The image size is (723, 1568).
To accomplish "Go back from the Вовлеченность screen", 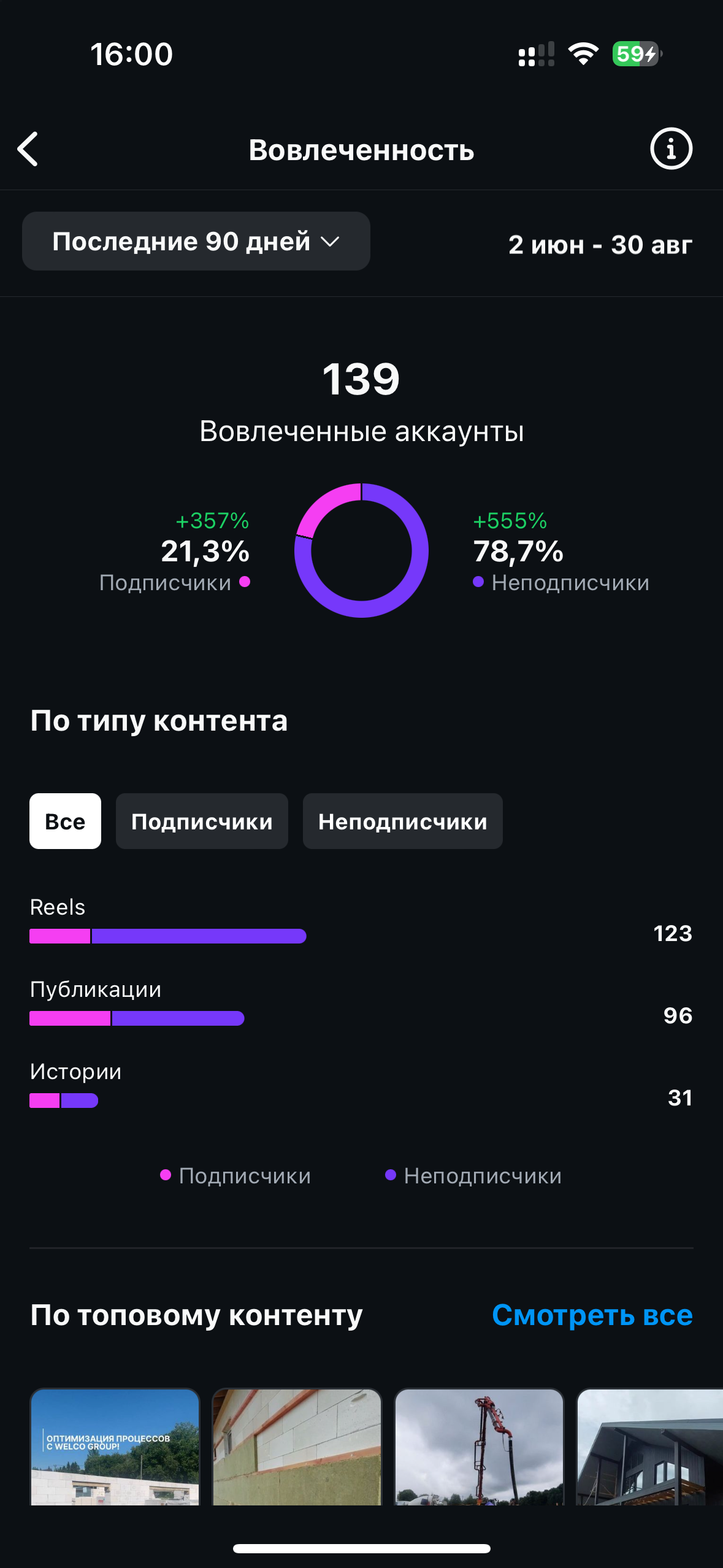I will coord(28,149).
